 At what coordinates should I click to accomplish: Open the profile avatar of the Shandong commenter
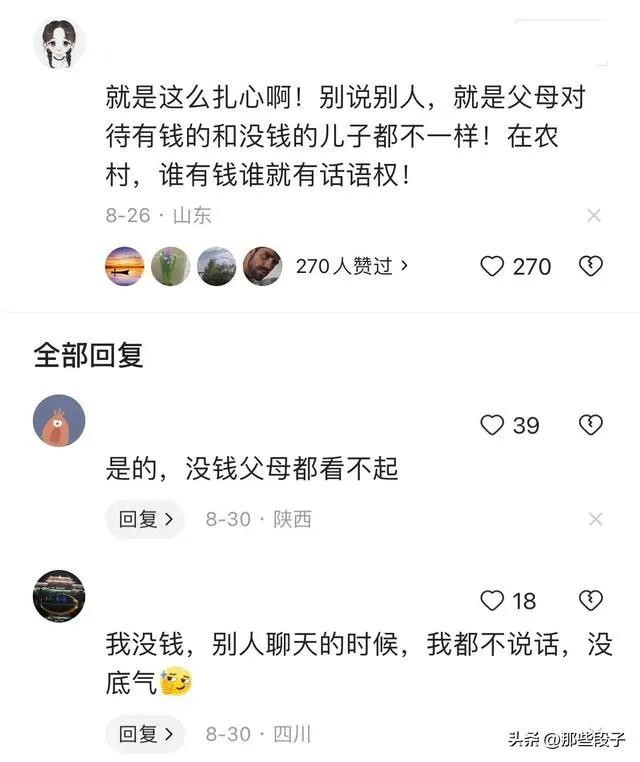(60, 45)
